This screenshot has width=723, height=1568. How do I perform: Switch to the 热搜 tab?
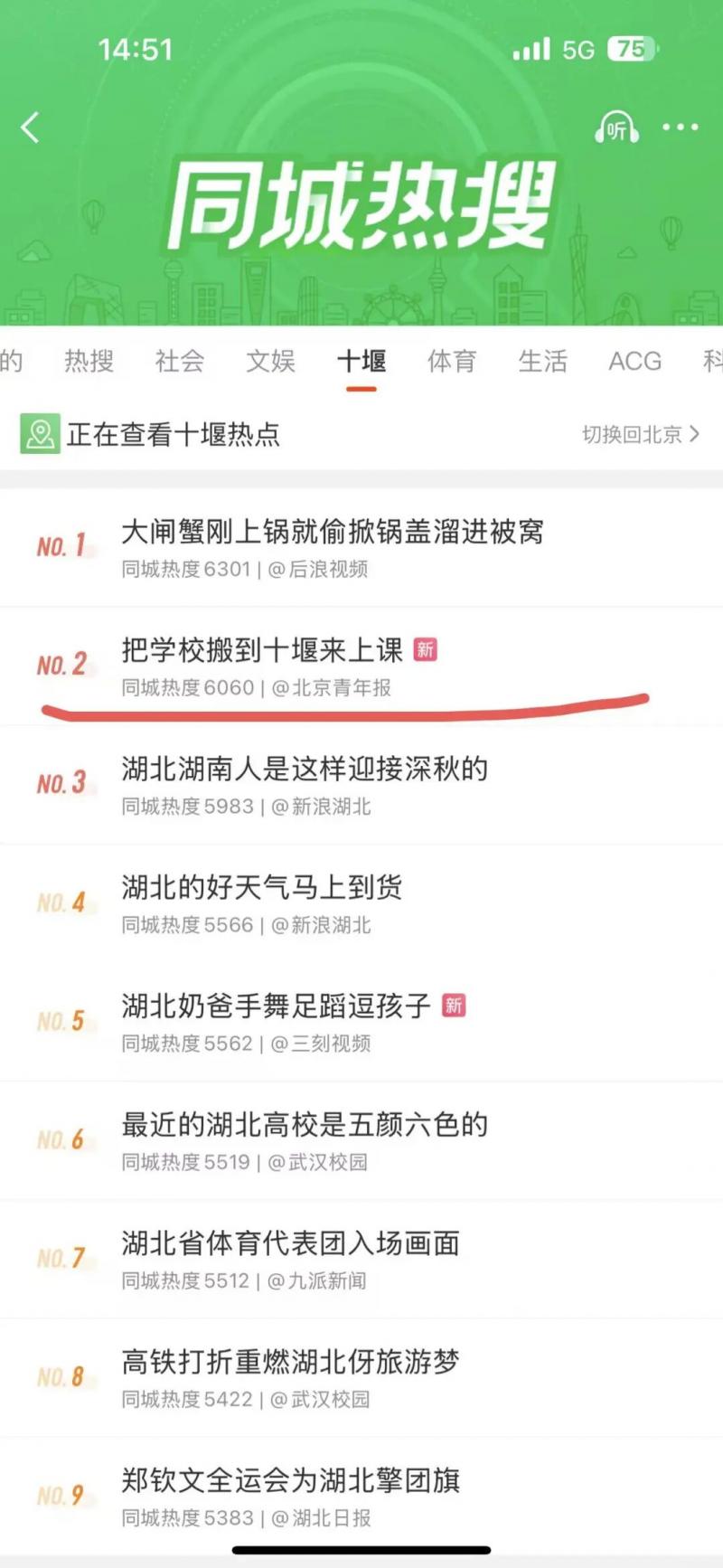tap(89, 362)
